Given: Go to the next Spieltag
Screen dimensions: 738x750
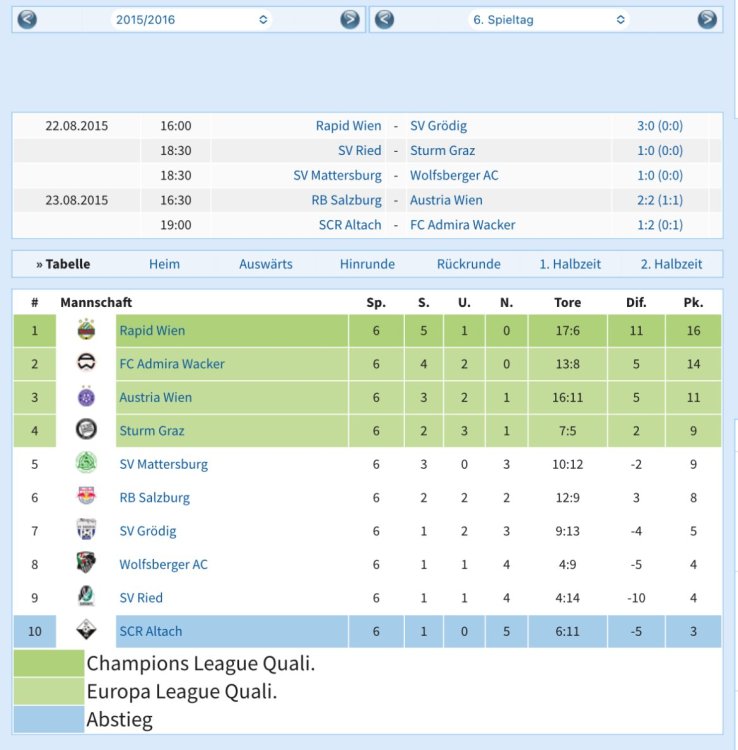Looking at the screenshot, I should click(x=707, y=19).
